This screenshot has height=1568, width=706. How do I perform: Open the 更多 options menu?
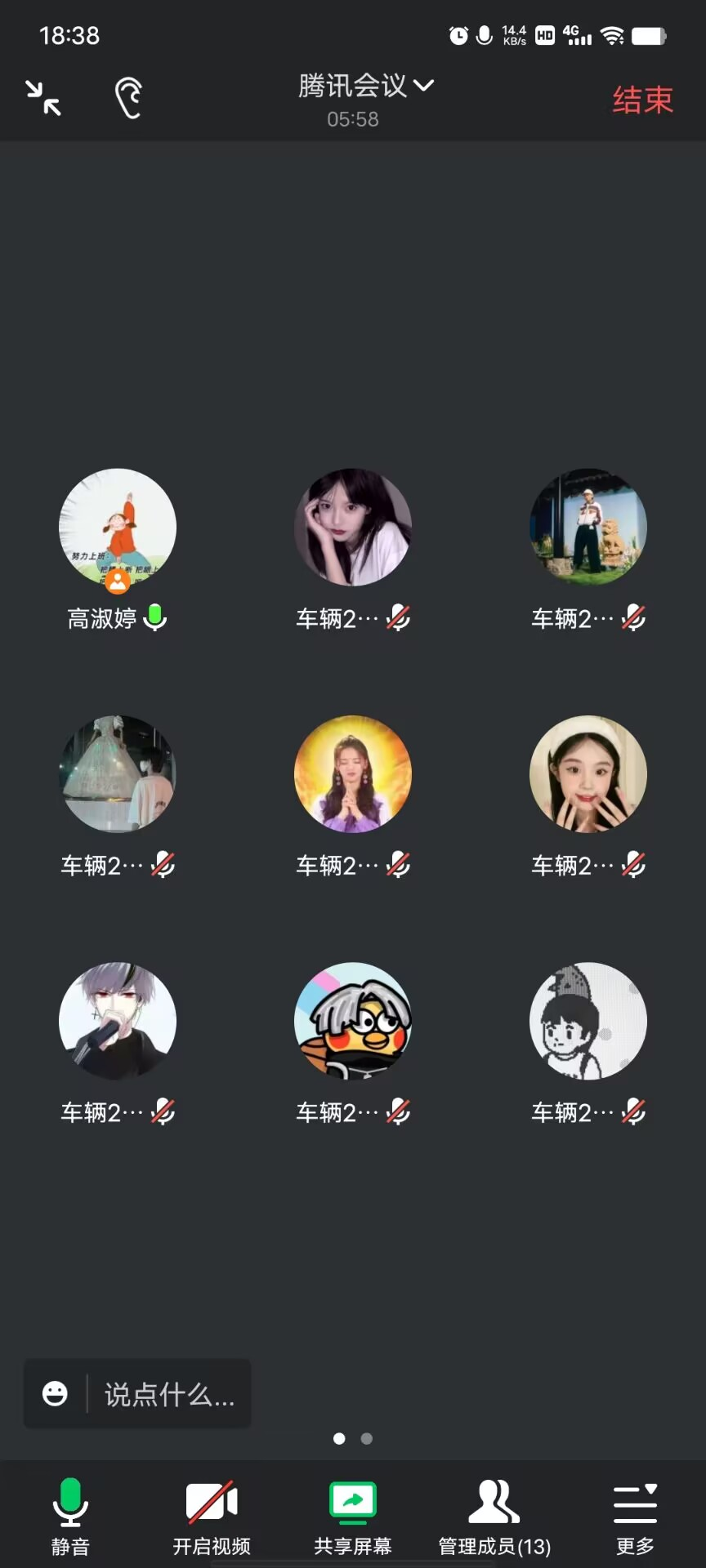coord(635,1516)
